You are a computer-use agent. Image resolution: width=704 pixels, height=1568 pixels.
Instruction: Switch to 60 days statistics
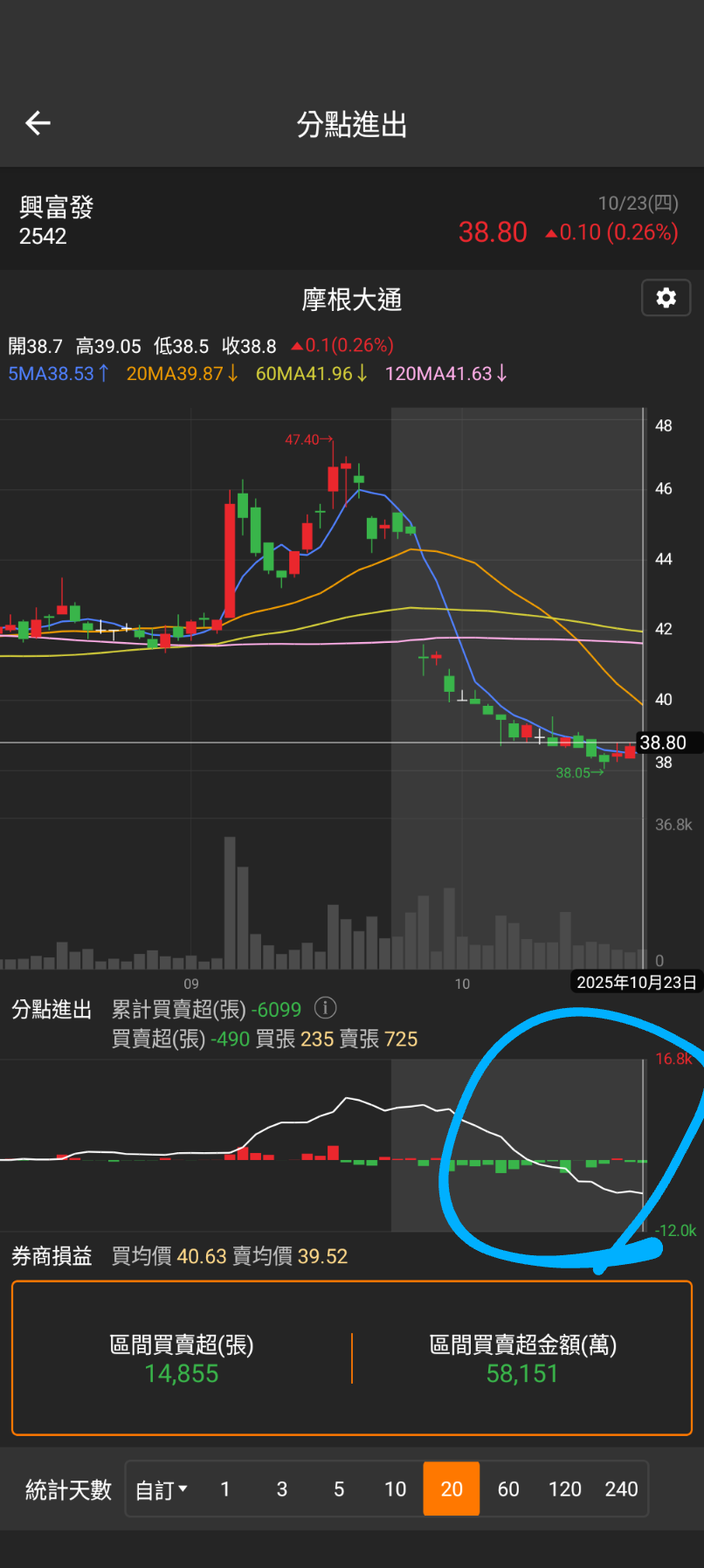(508, 1489)
